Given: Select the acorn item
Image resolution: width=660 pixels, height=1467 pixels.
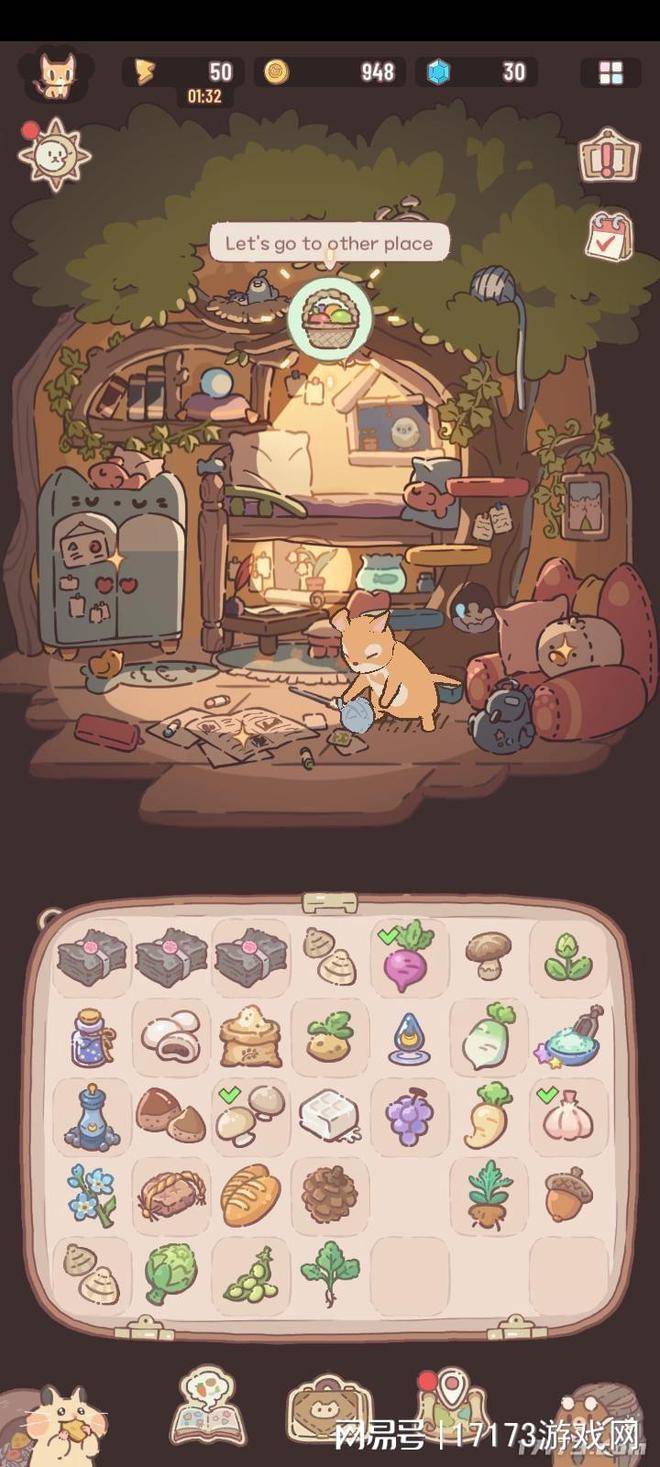Looking at the screenshot, I should (568, 1194).
